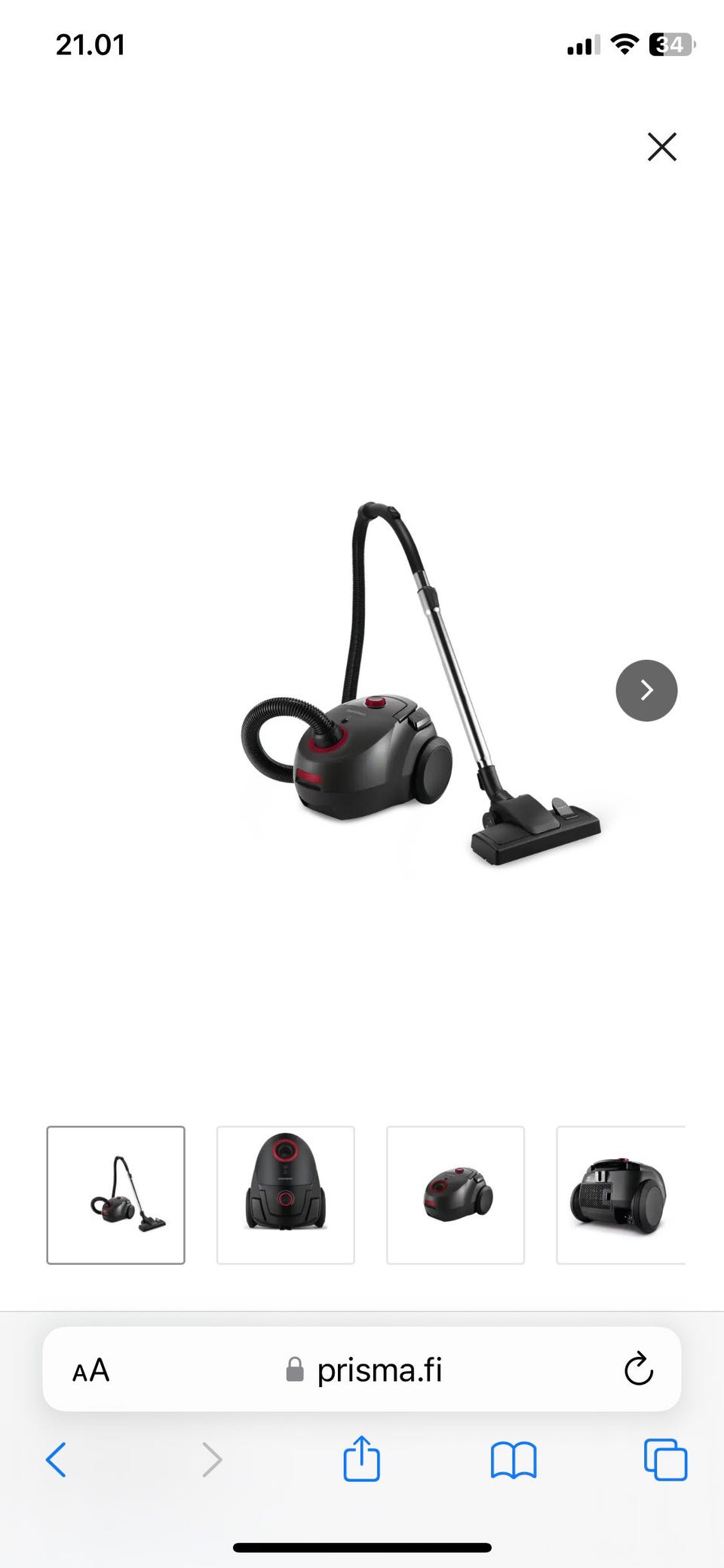Open the AA reader options

click(91, 1370)
